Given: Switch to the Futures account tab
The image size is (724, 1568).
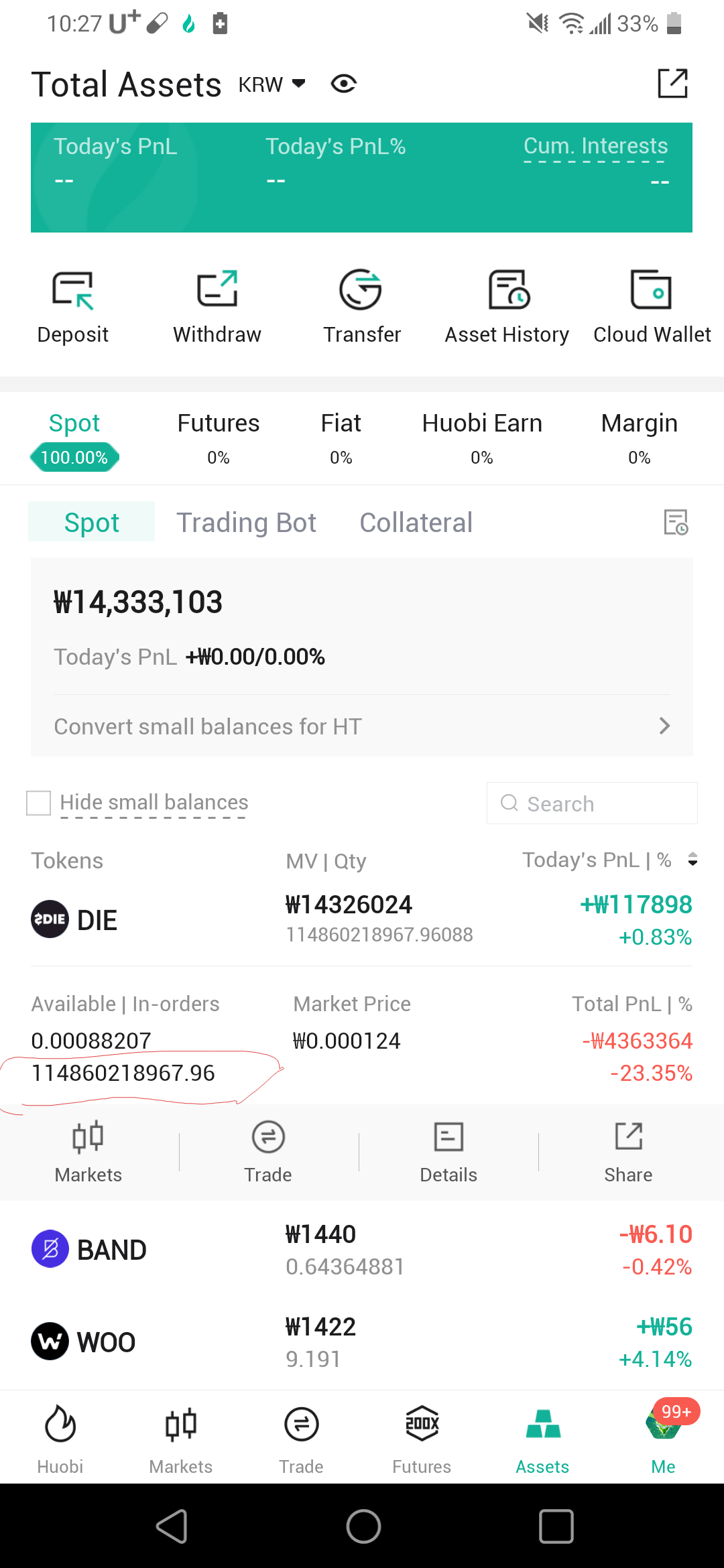Looking at the screenshot, I should click(219, 438).
